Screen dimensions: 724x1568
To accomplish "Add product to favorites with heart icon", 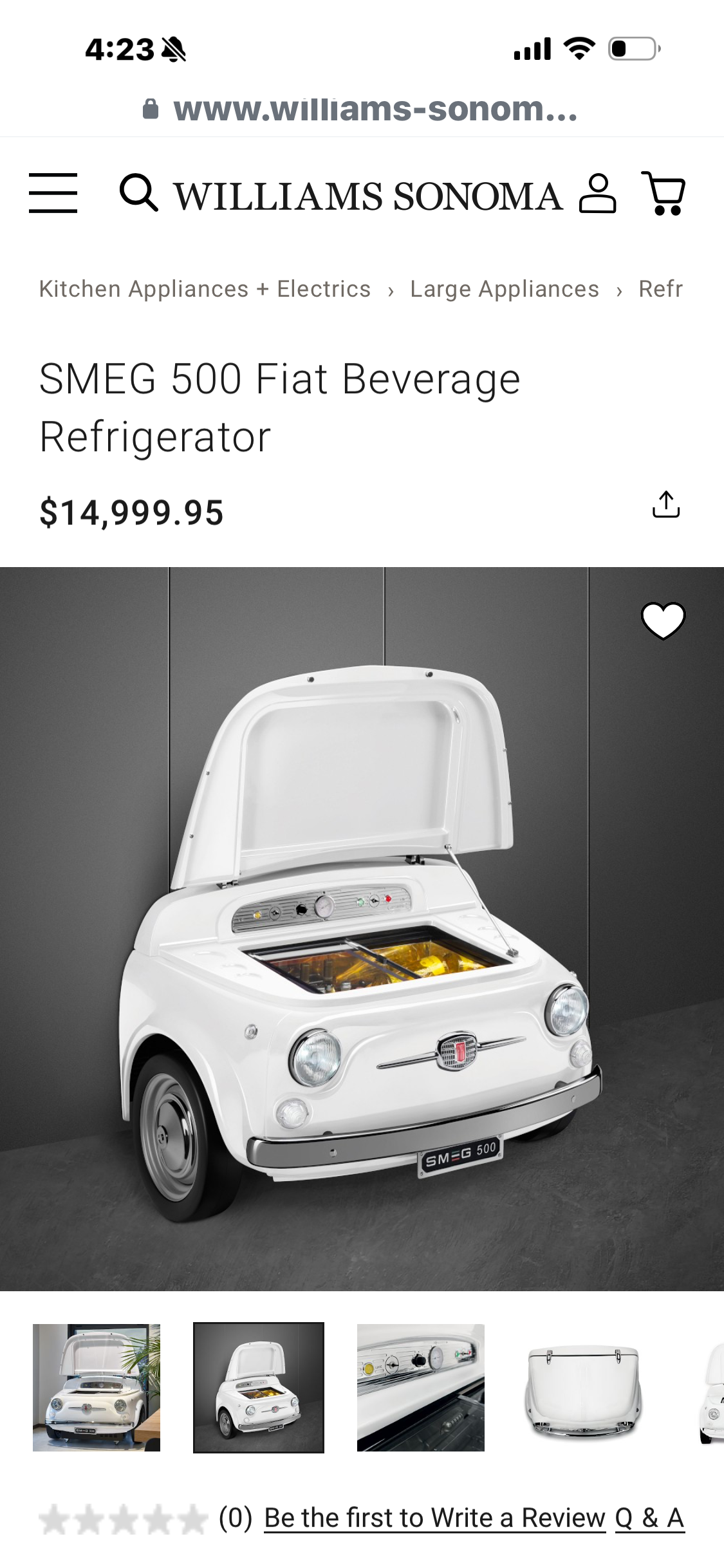I will 663,621.
